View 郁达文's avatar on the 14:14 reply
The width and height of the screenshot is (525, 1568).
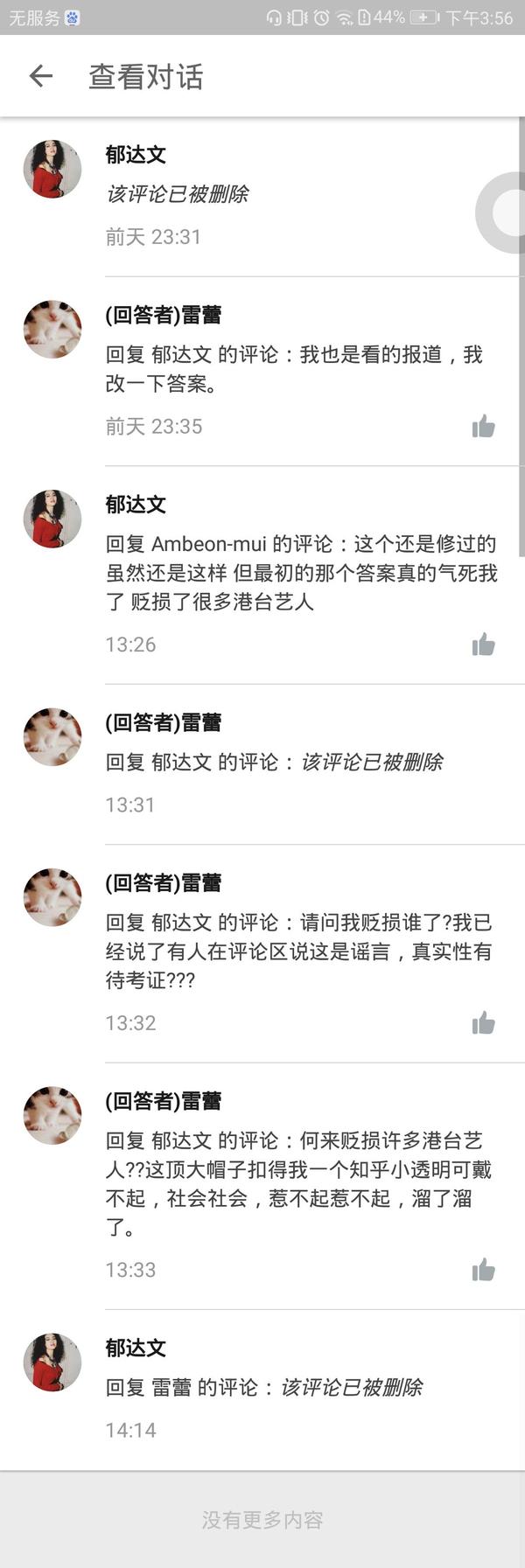(x=52, y=1362)
